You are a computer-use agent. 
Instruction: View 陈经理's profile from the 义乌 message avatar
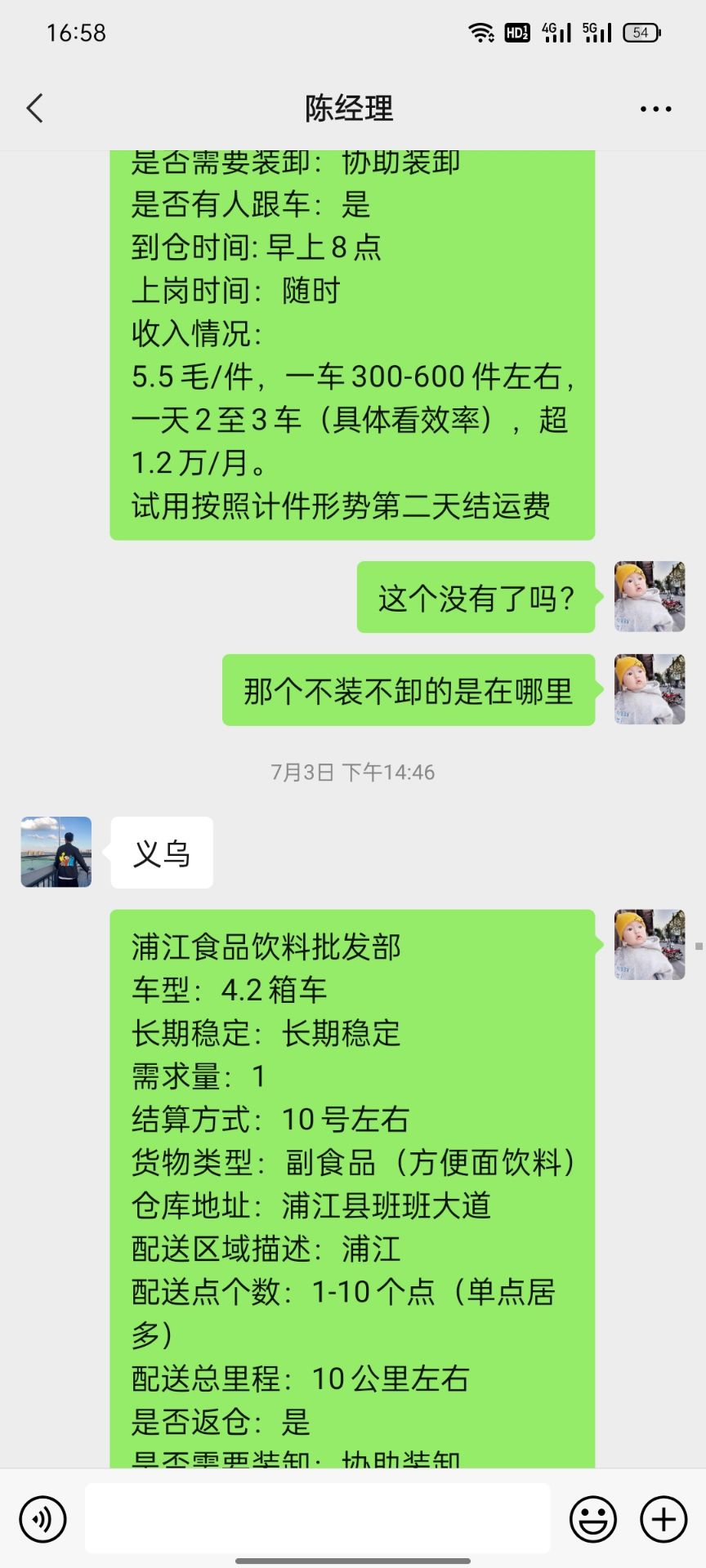[x=56, y=852]
